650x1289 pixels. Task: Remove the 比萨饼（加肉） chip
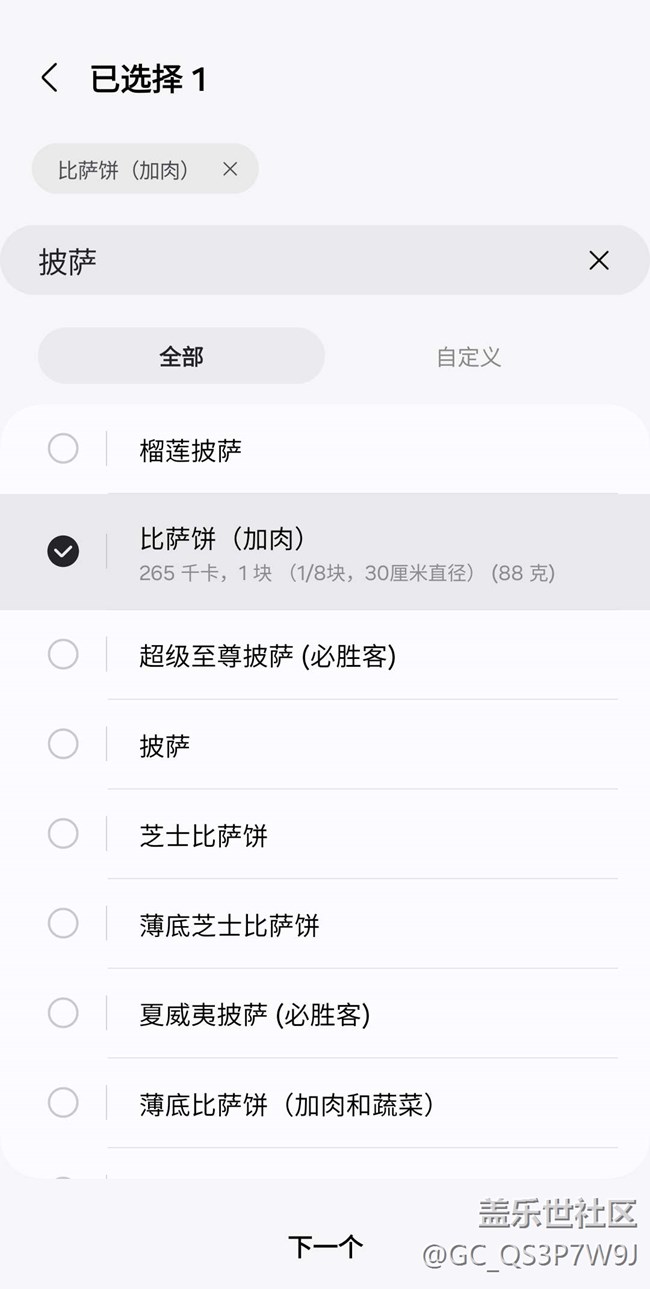point(230,169)
